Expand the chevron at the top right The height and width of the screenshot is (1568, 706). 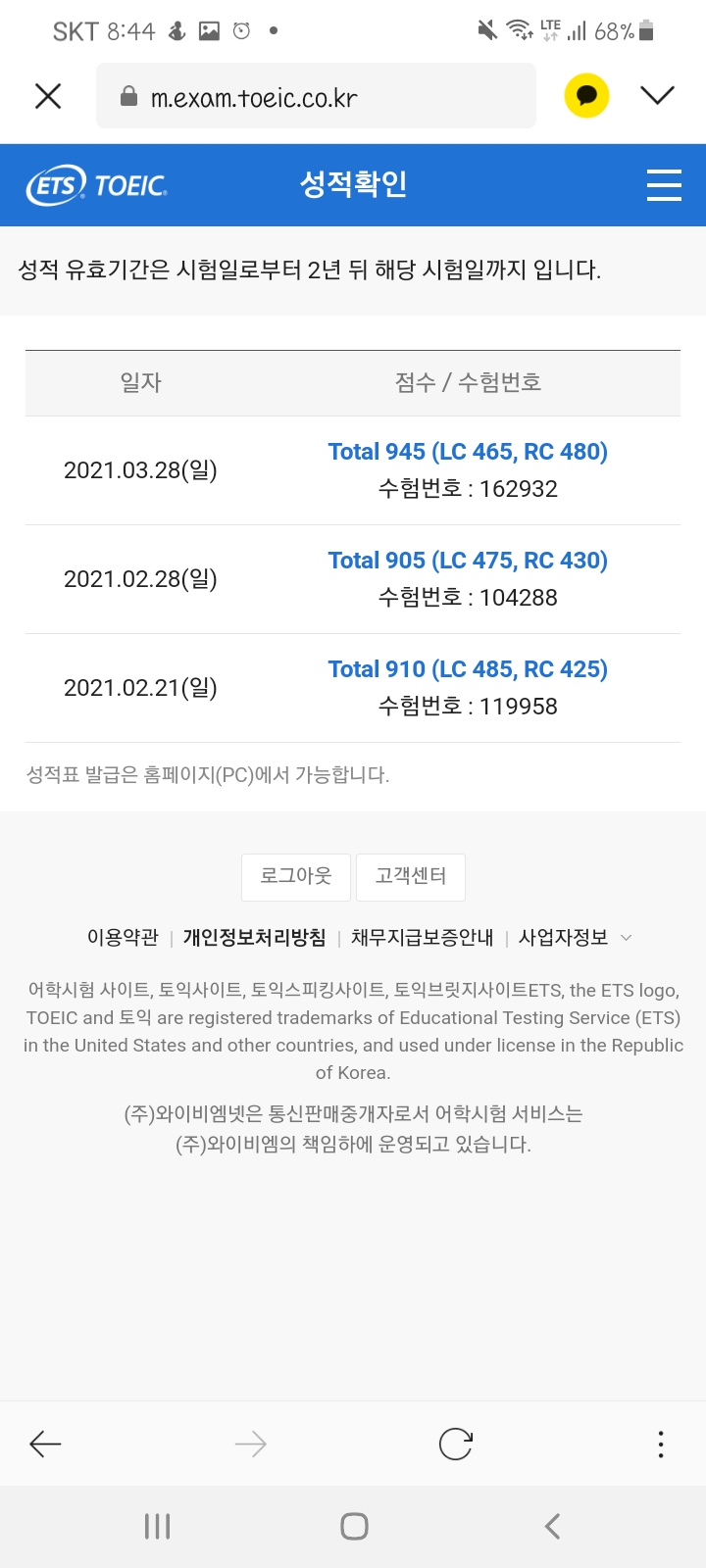(657, 95)
